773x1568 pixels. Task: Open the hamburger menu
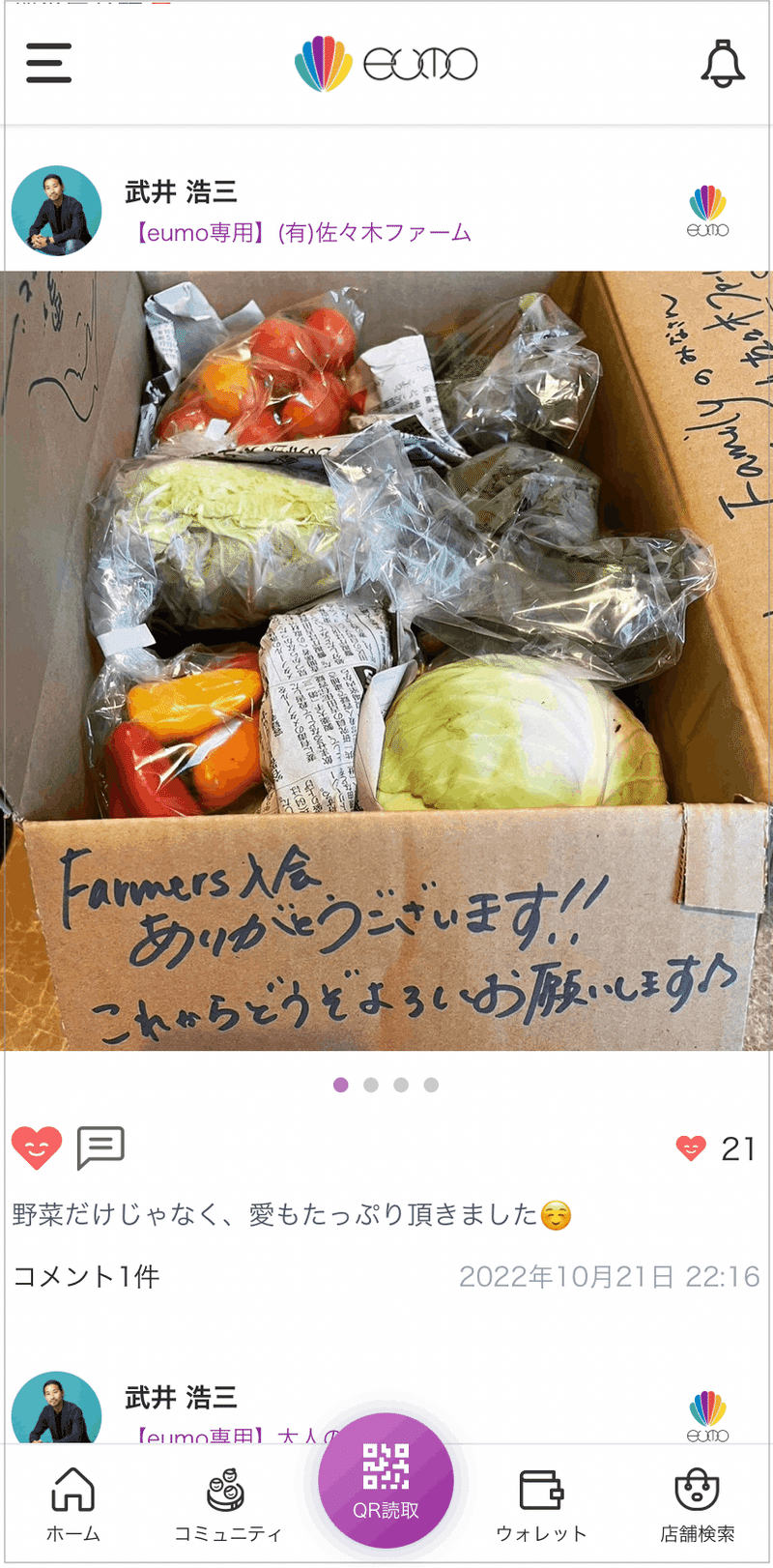point(49,63)
